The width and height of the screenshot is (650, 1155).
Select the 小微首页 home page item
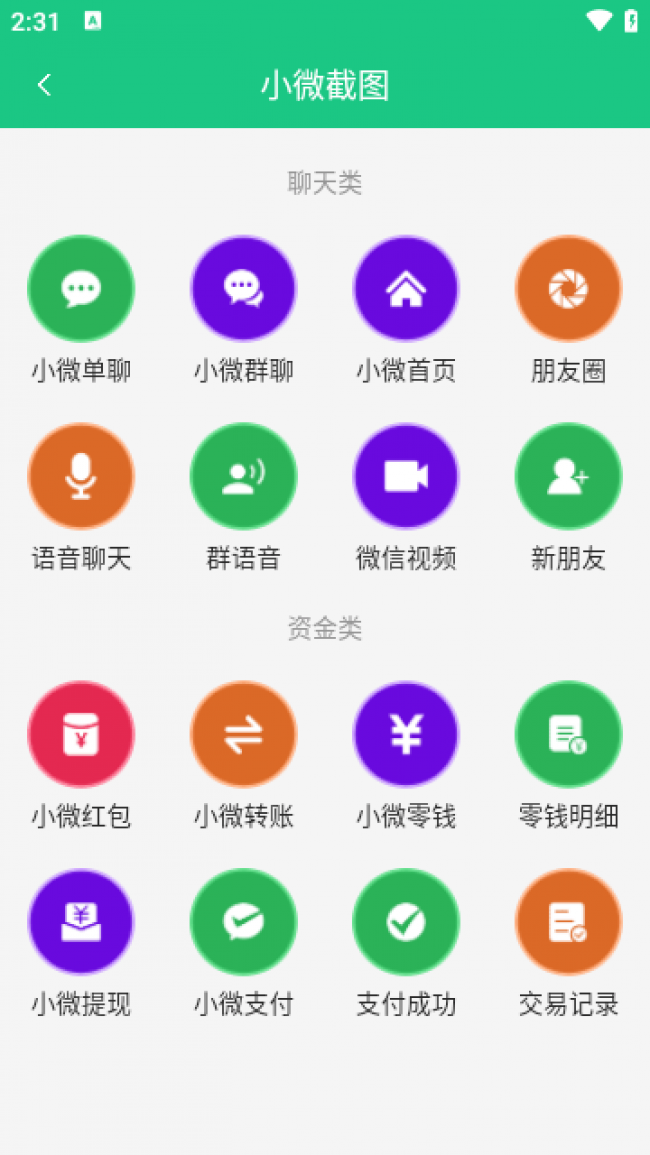coord(406,289)
